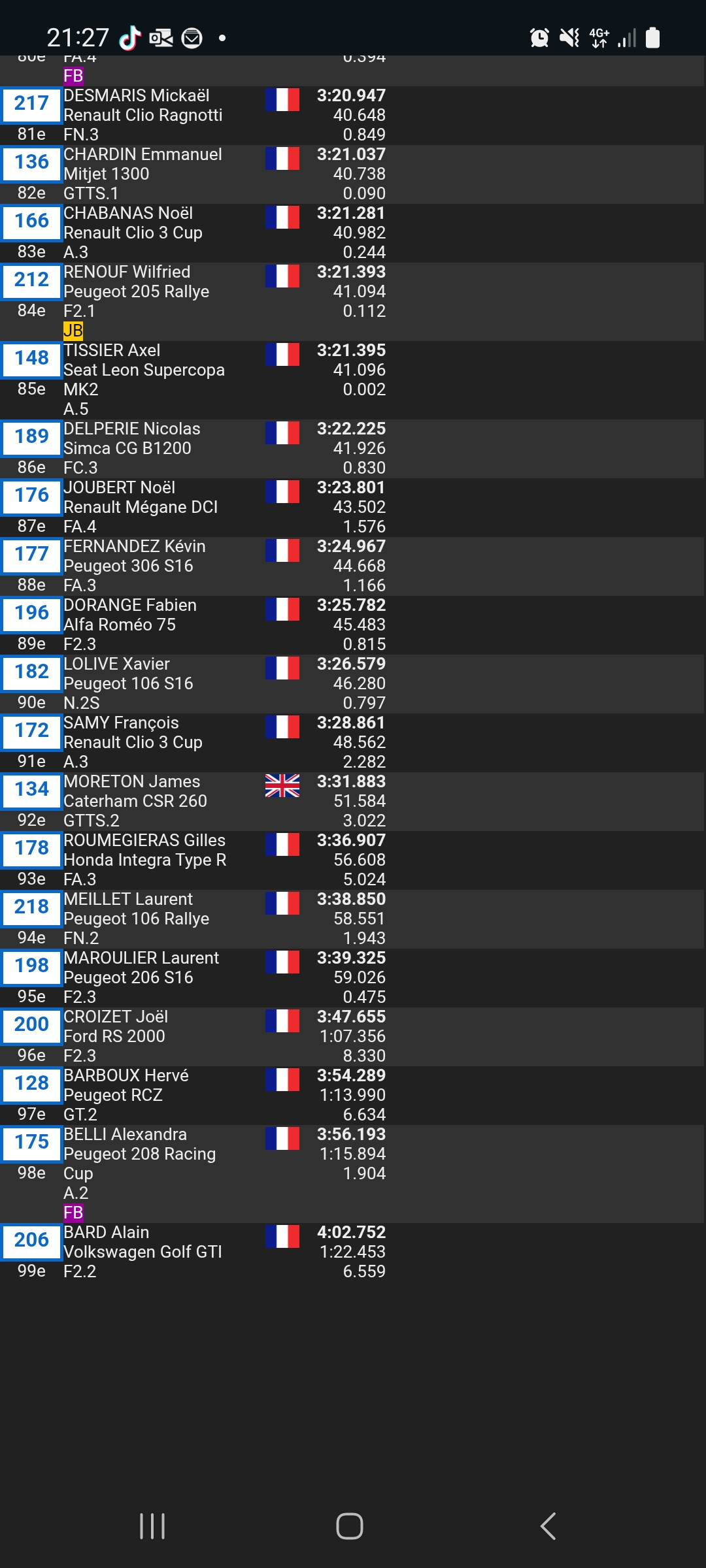Go back with the system back button
706x1568 pixels.
click(x=548, y=1526)
